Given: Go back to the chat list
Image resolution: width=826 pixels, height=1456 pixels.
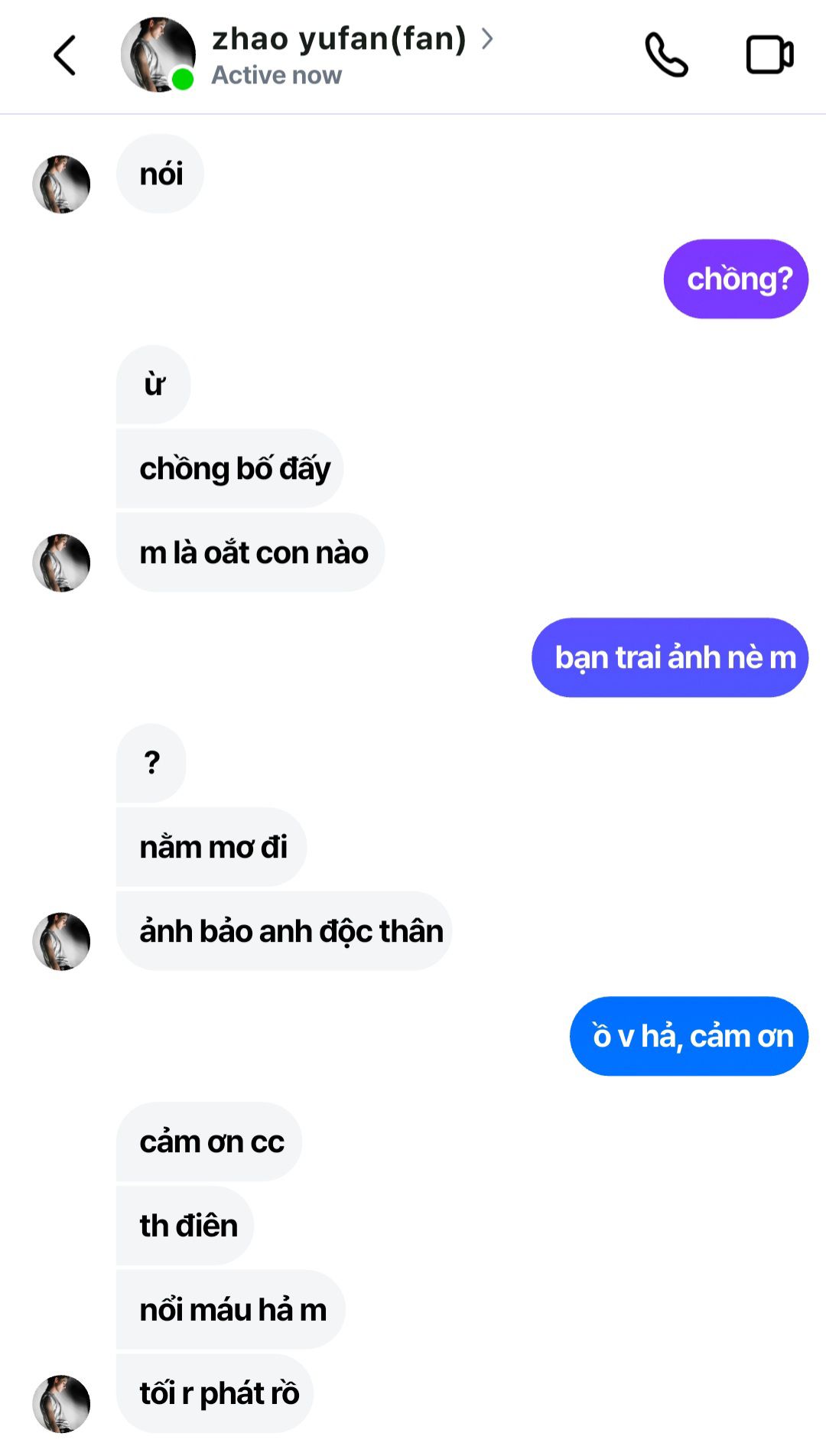Looking at the screenshot, I should [65, 56].
